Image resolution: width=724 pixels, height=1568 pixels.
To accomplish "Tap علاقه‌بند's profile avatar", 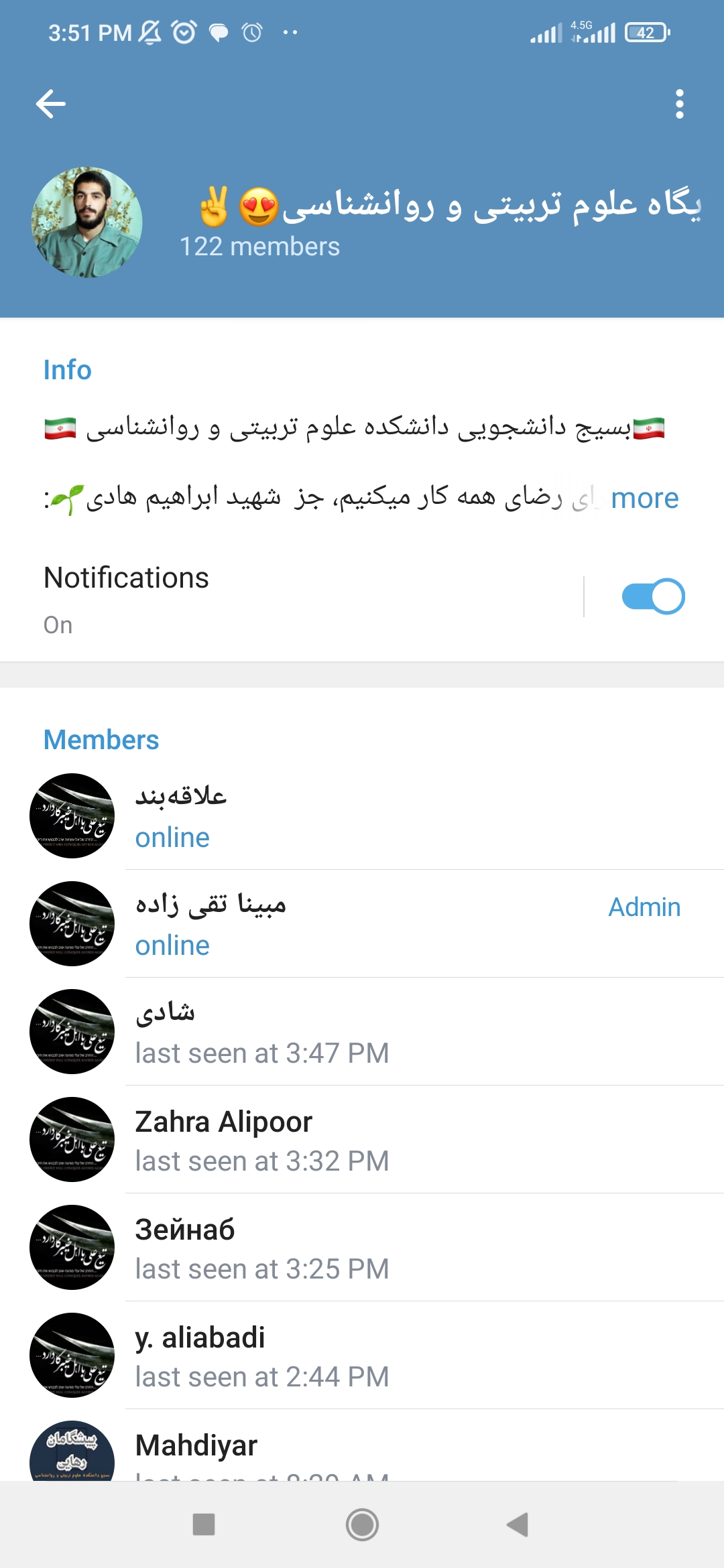I will [71, 815].
